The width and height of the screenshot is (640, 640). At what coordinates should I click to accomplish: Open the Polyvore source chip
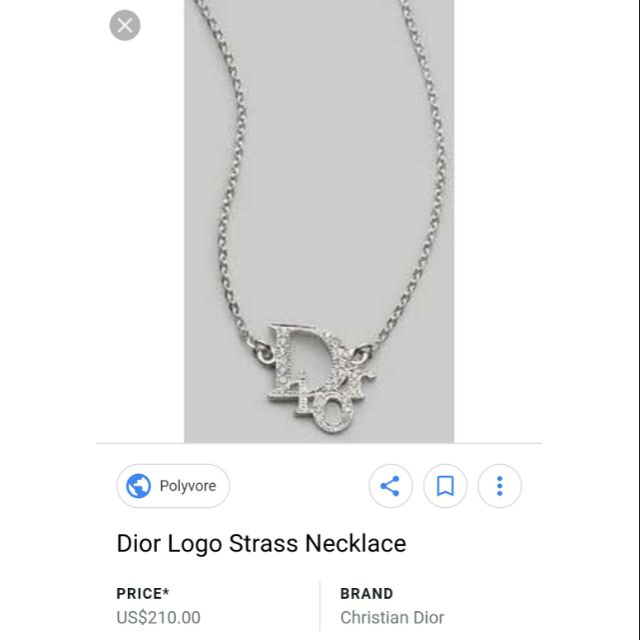[x=173, y=487]
